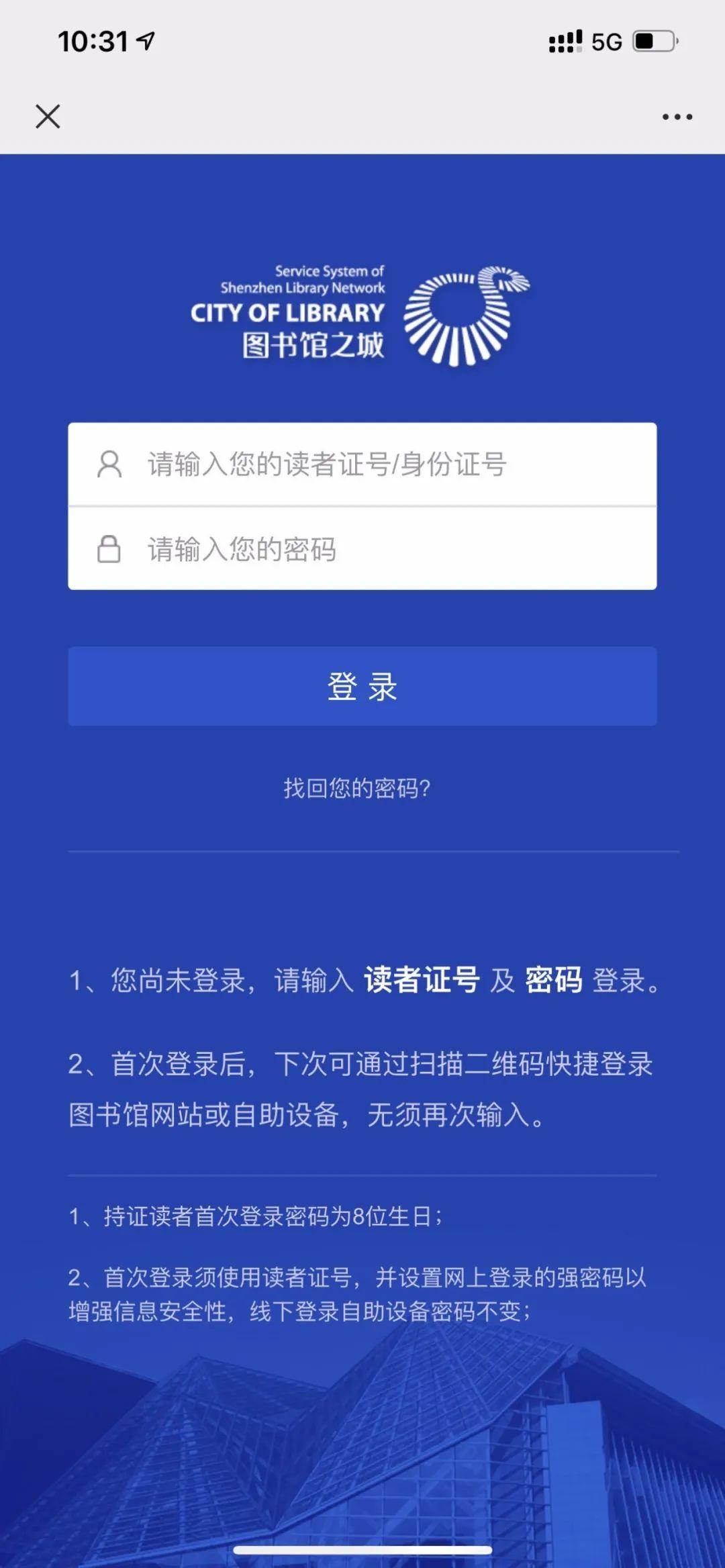Close the web page with X

coord(48,116)
